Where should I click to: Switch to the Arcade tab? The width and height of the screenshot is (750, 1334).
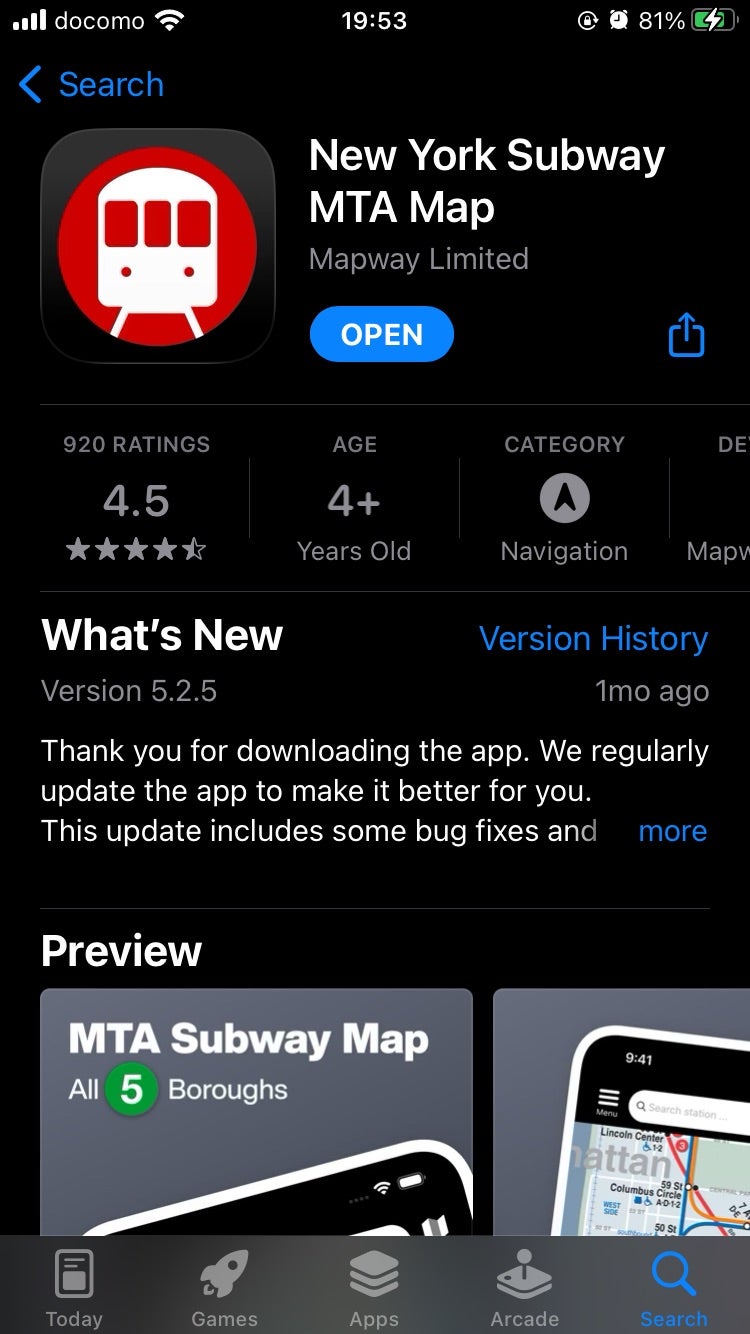524,1288
